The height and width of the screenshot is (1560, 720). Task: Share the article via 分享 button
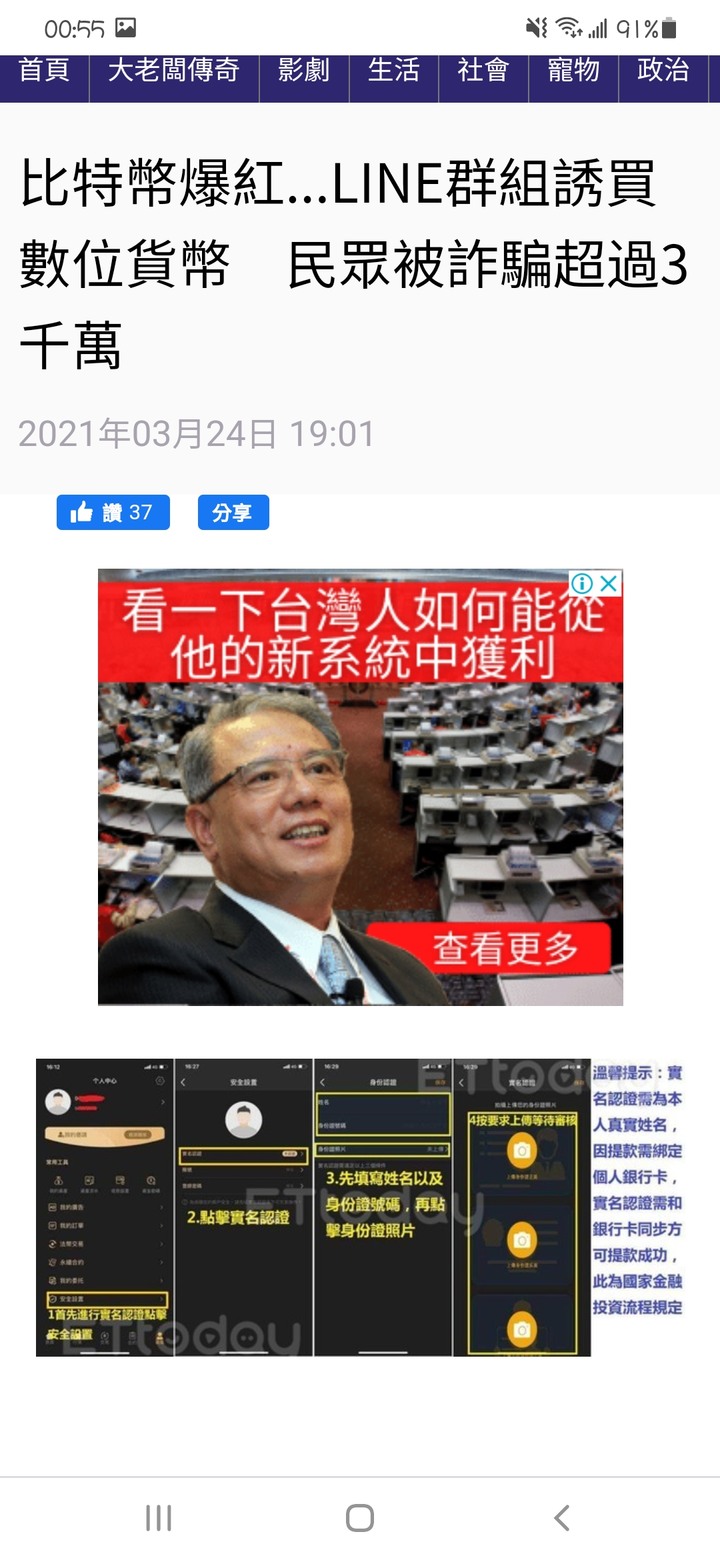(x=233, y=513)
